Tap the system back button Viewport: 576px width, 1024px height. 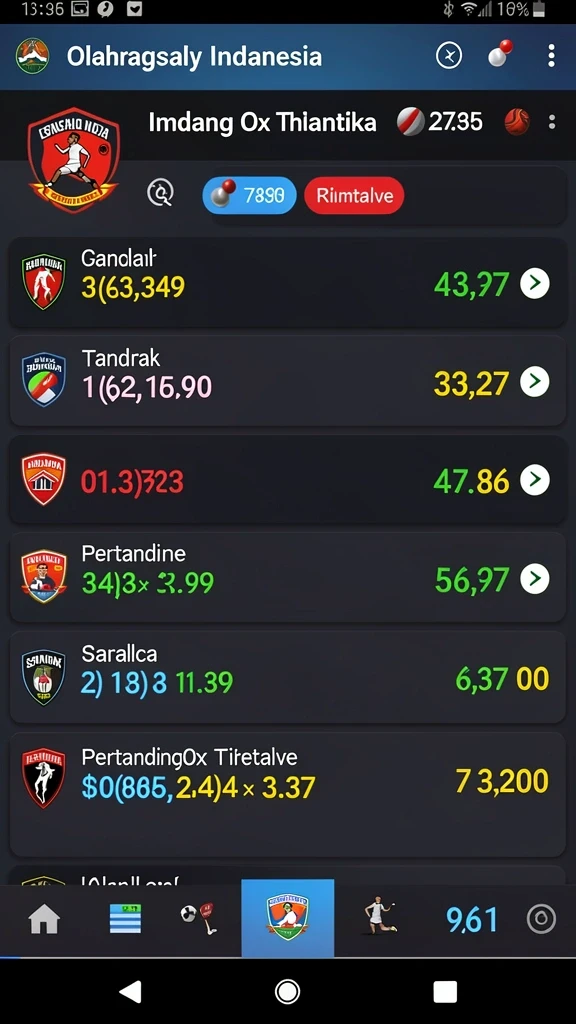(x=130, y=991)
